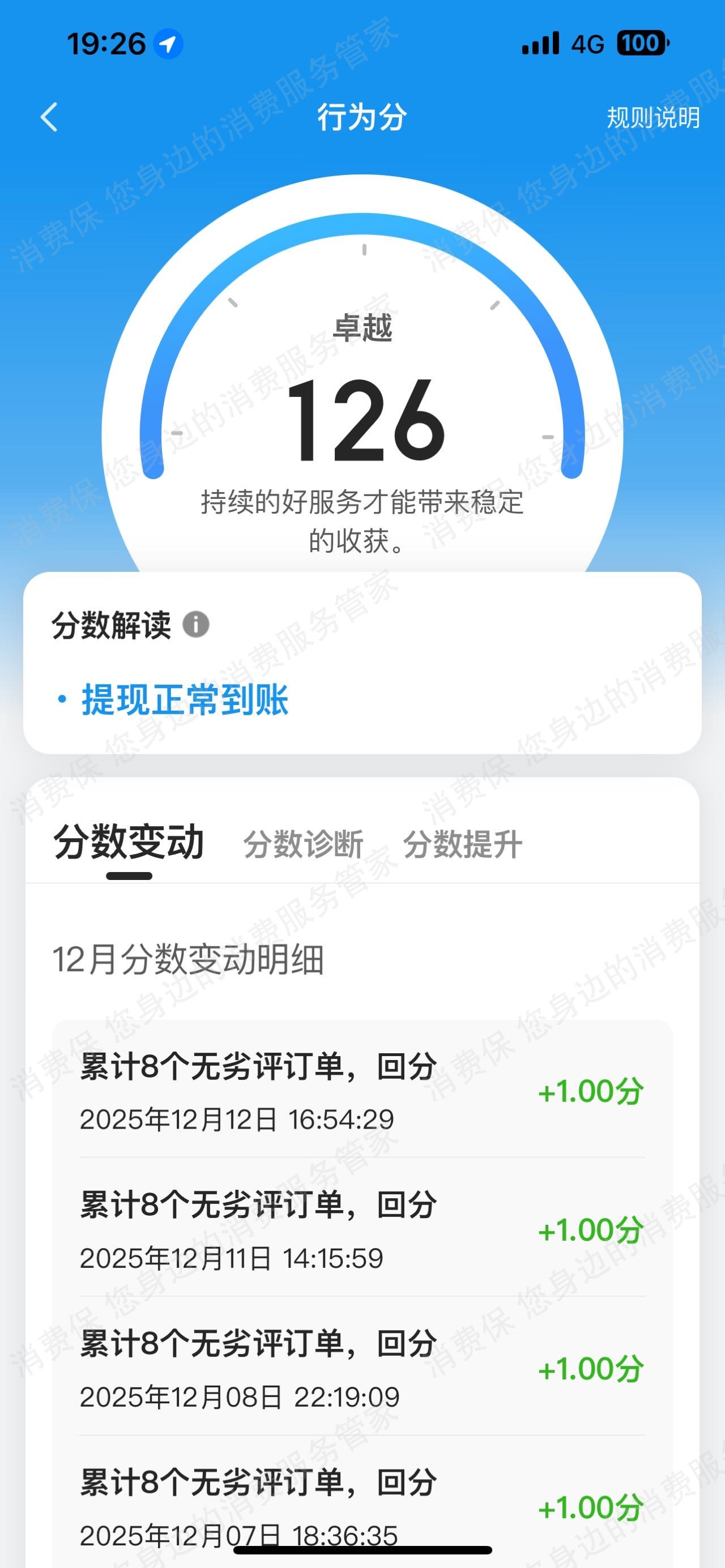Tap the 4G network indicator

click(586, 44)
